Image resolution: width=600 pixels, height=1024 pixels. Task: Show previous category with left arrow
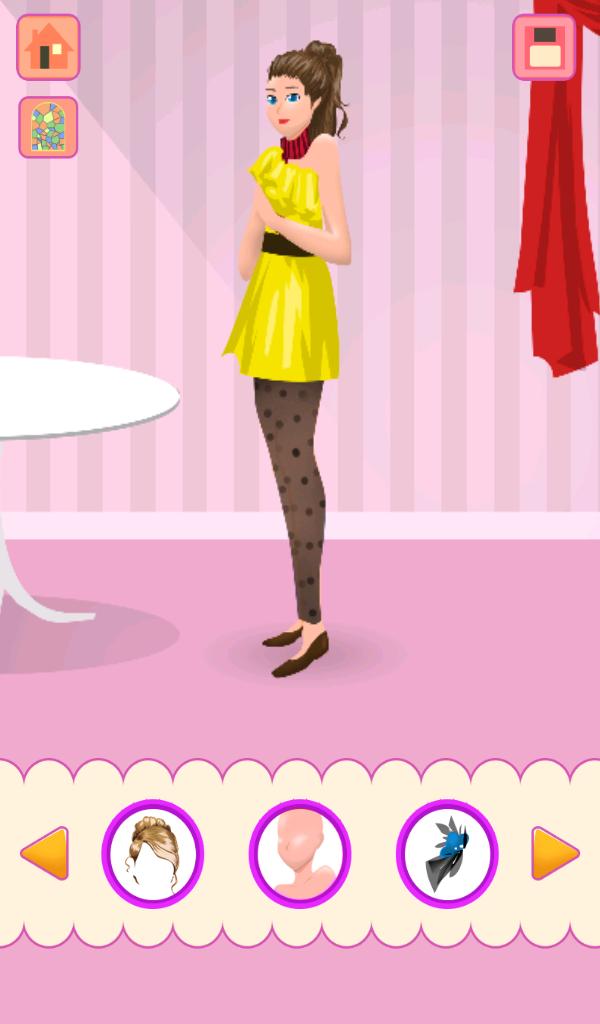tap(45, 853)
